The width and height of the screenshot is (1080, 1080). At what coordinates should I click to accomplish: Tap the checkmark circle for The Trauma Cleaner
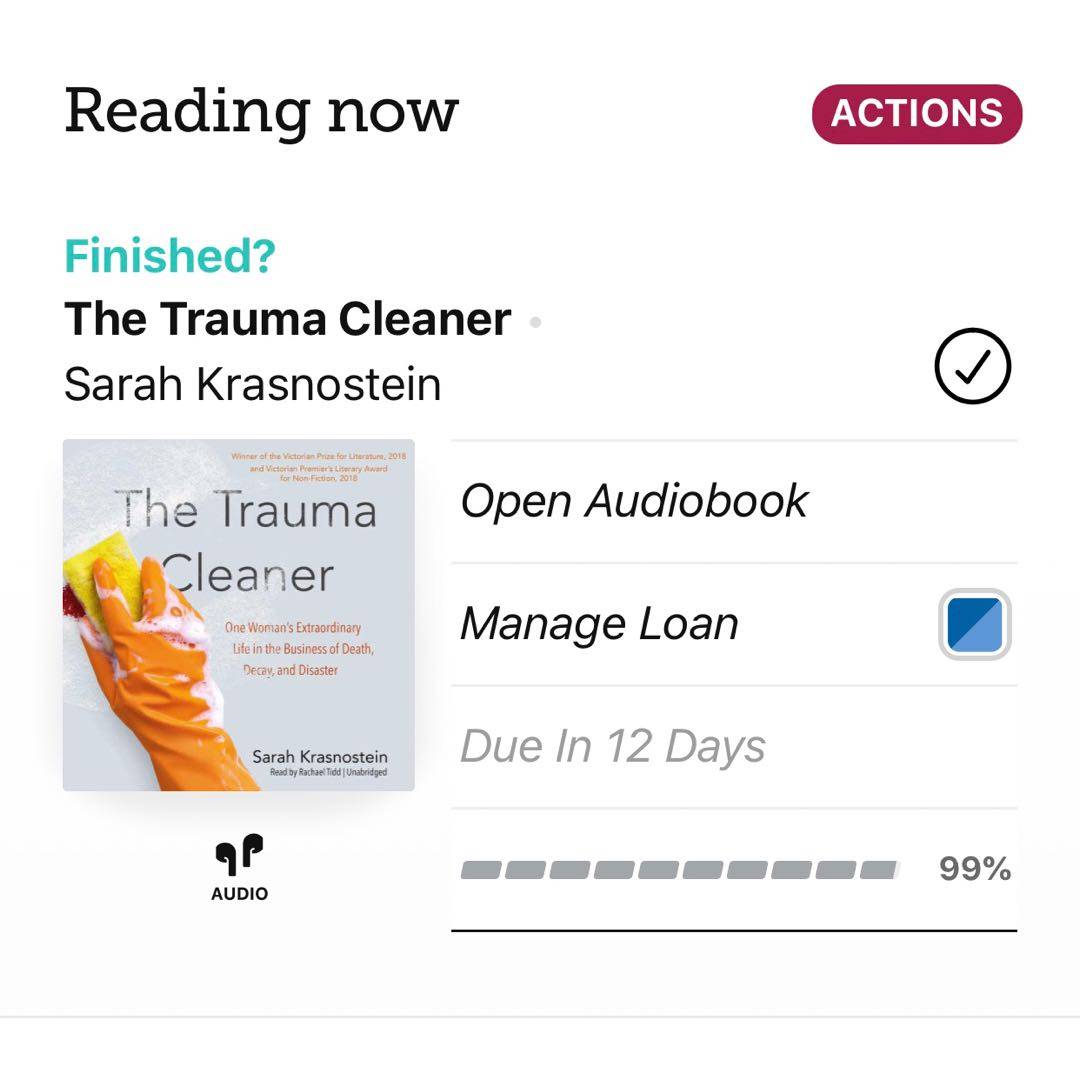972,367
